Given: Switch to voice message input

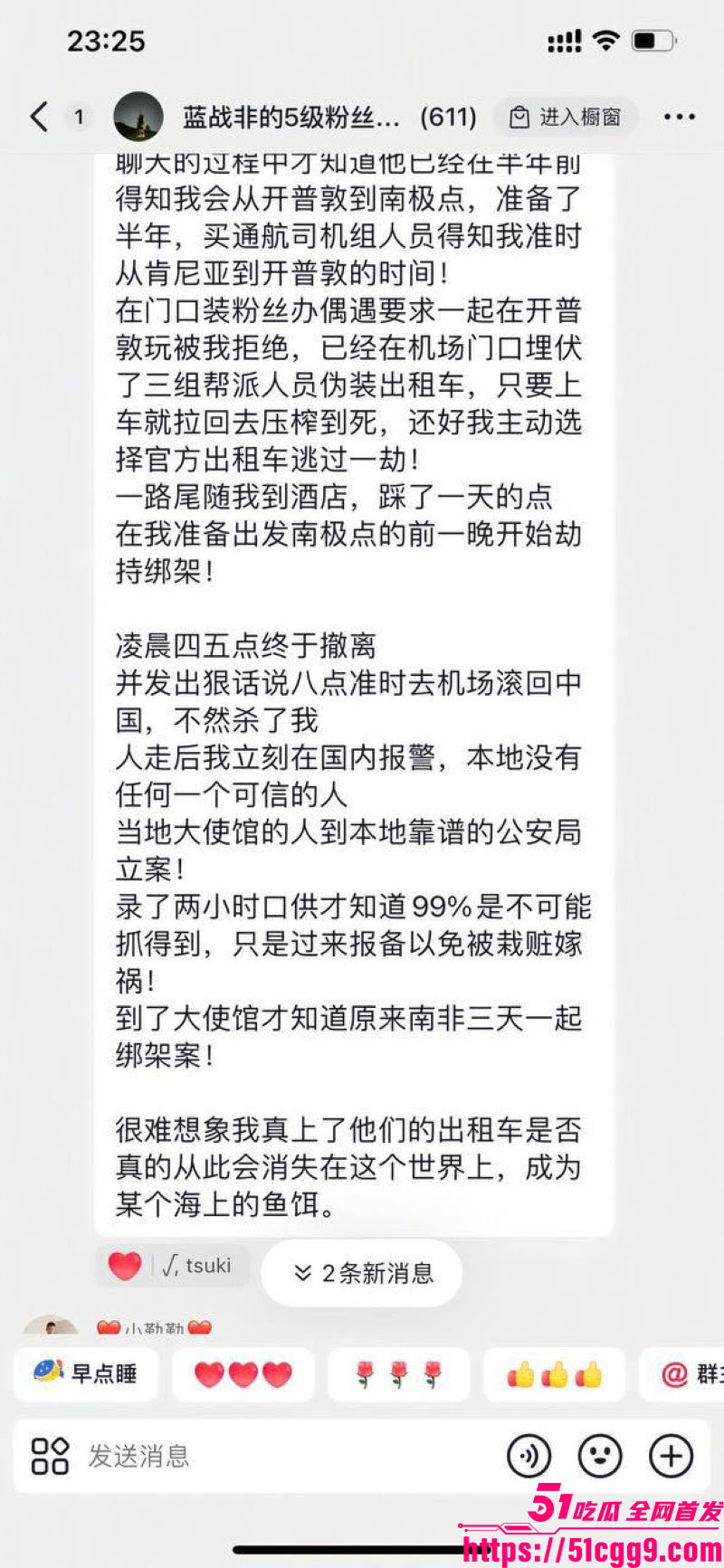Looking at the screenshot, I should [x=529, y=1456].
